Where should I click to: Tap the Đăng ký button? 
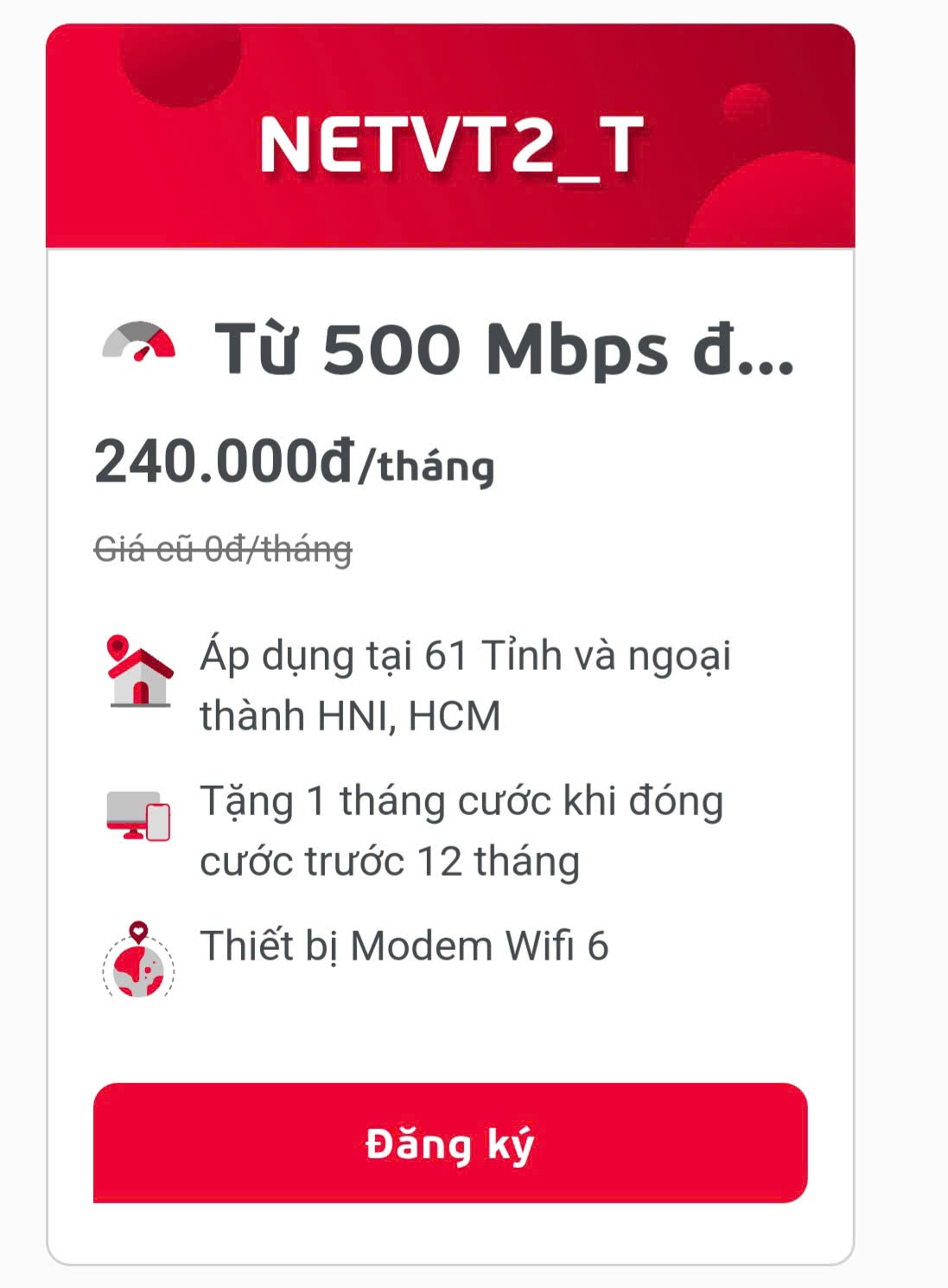(x=450, y=1143)
